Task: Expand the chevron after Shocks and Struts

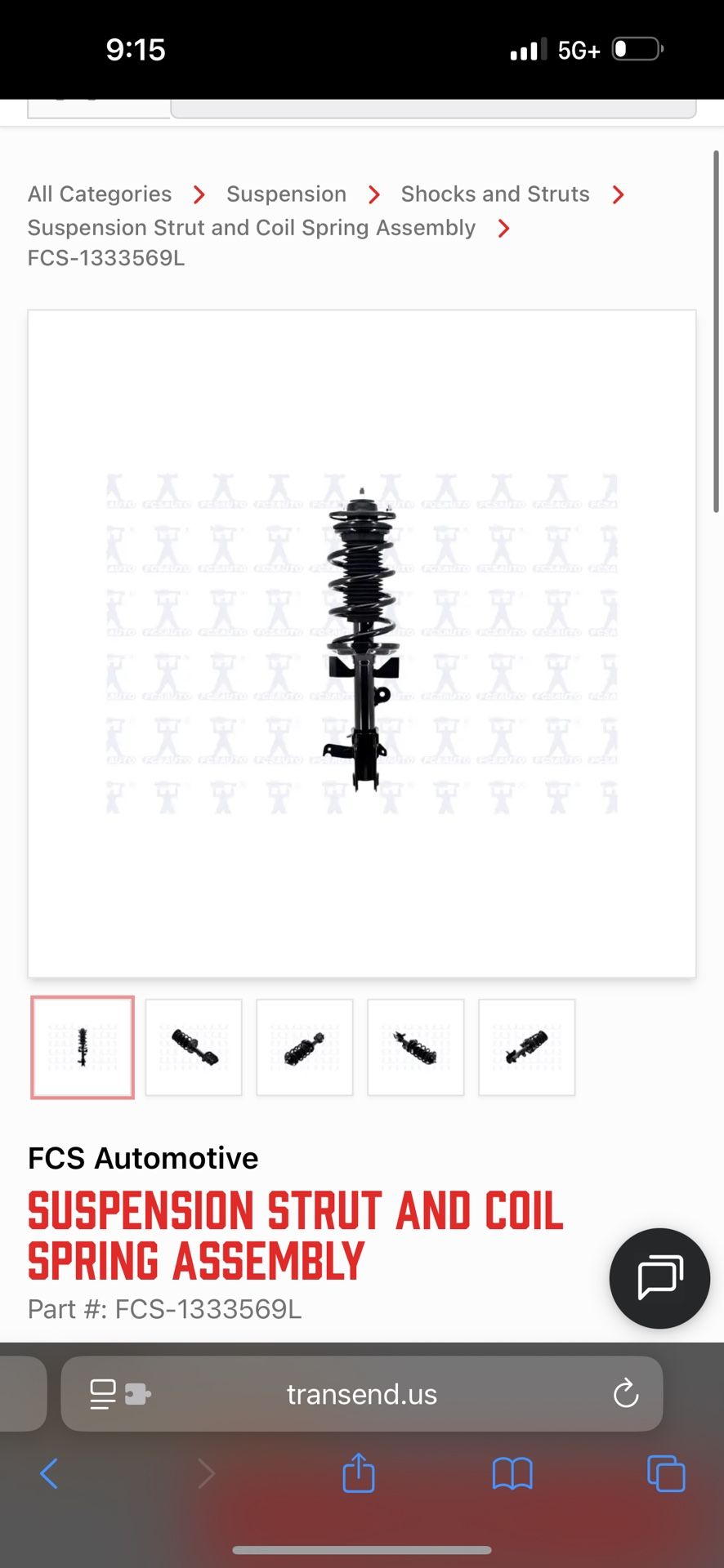Action: pyautogui.click(x=618, y=194)
